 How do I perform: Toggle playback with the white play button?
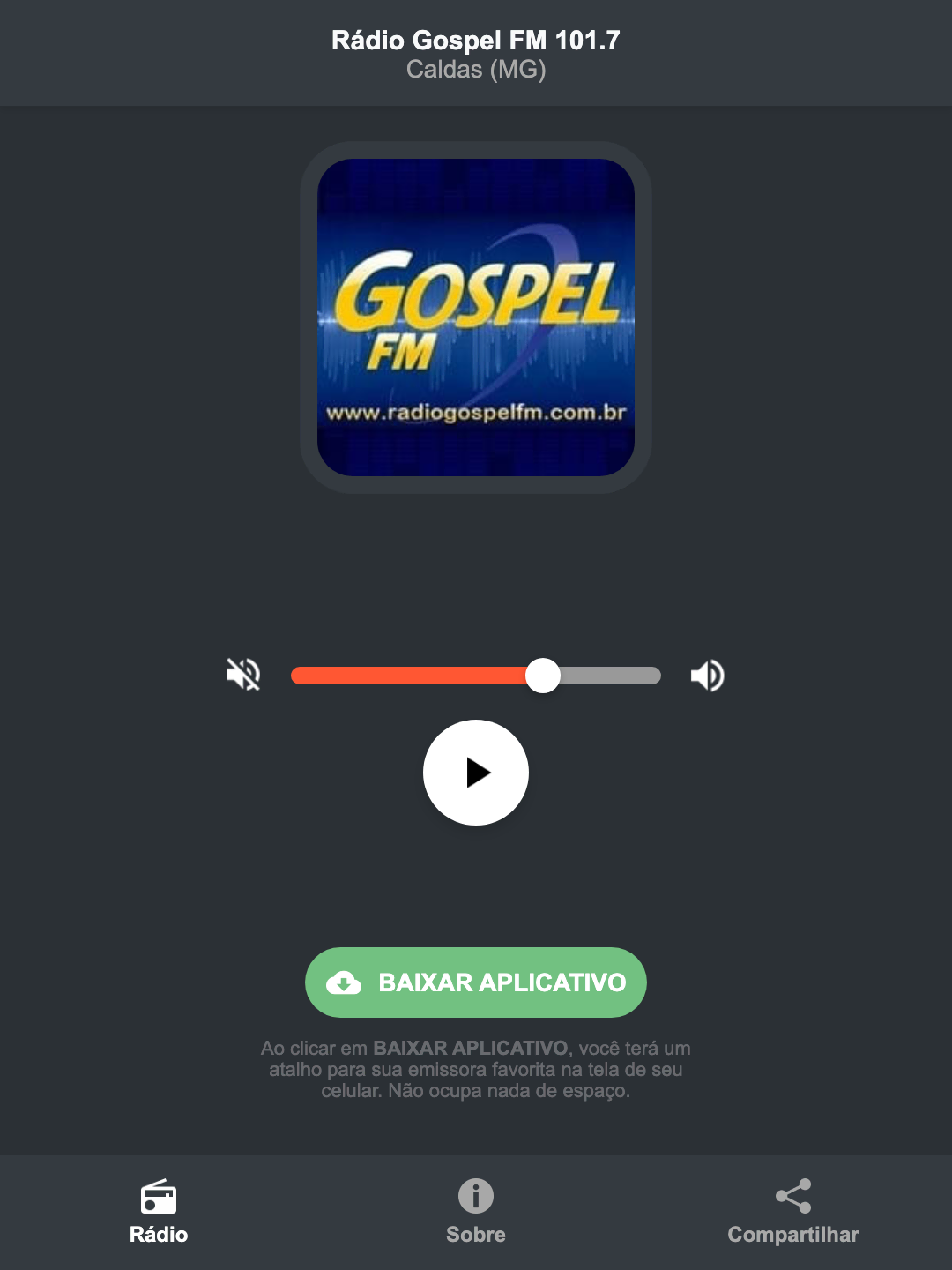click(x=475, y=773)
